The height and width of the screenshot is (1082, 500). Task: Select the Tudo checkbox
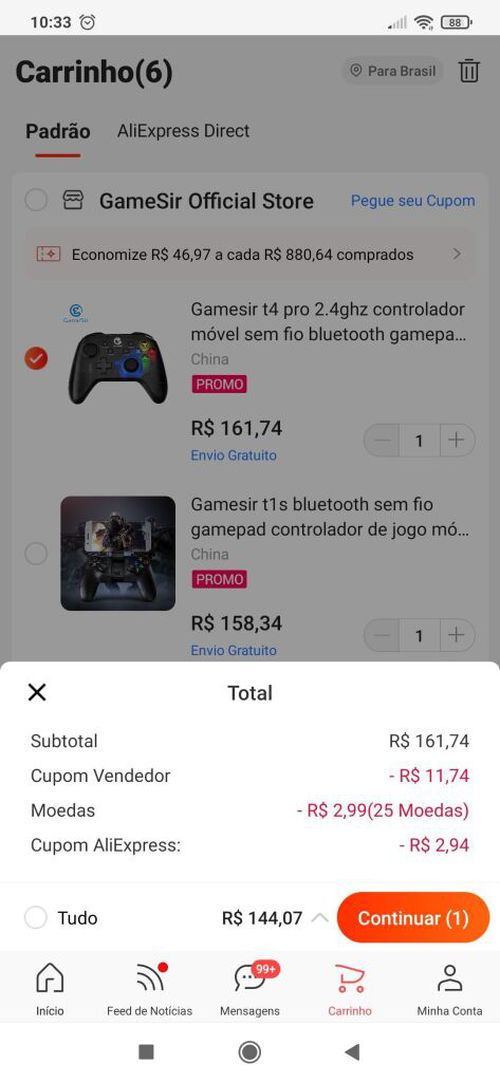coord(36,918)
